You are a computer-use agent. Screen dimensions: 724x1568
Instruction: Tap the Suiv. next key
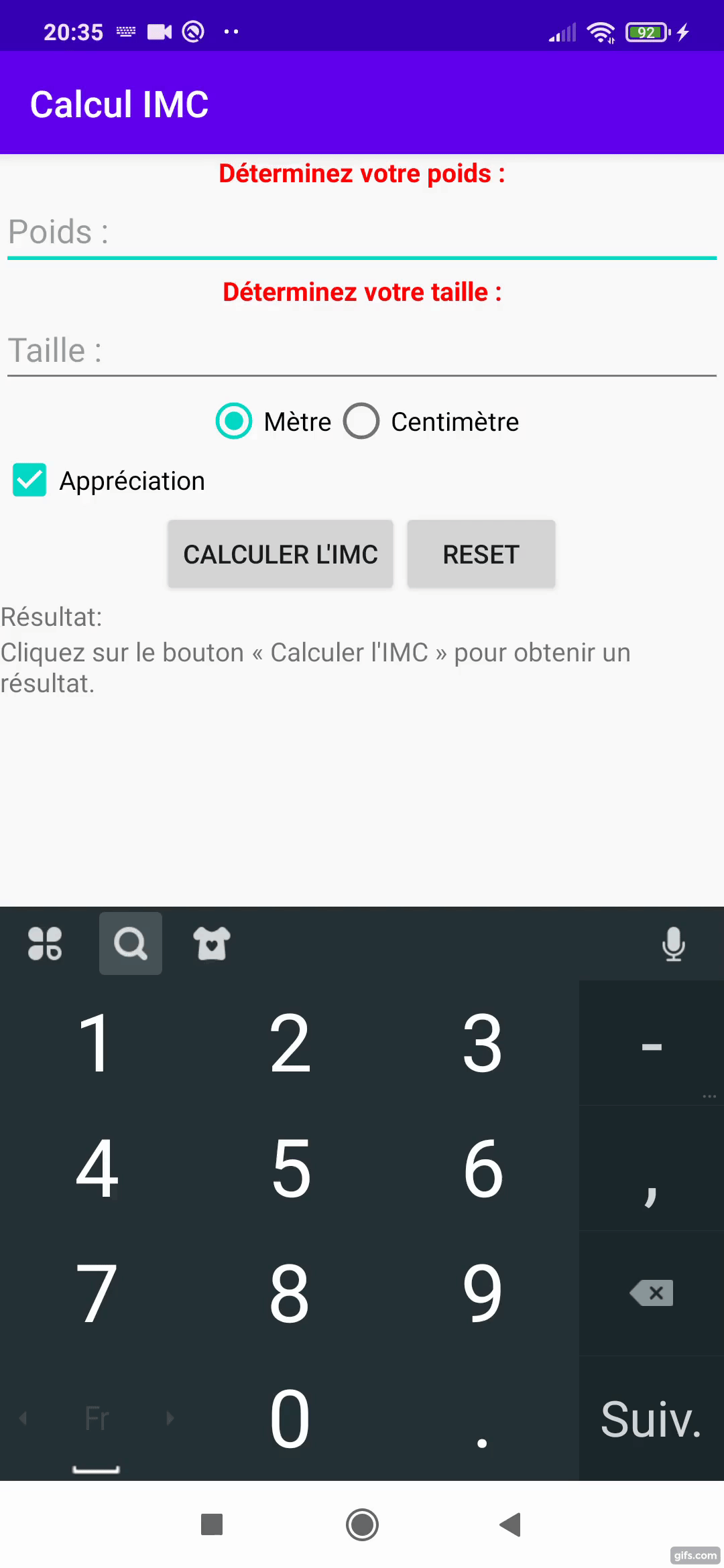[651, 1419]
